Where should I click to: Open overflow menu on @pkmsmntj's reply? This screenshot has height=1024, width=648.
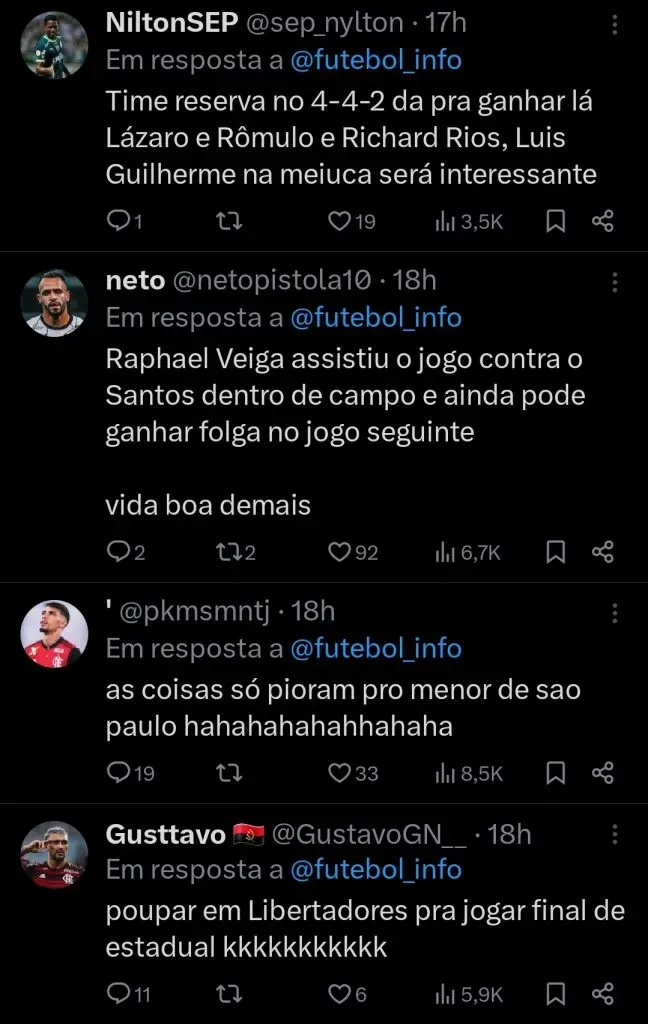pos(615,612)
